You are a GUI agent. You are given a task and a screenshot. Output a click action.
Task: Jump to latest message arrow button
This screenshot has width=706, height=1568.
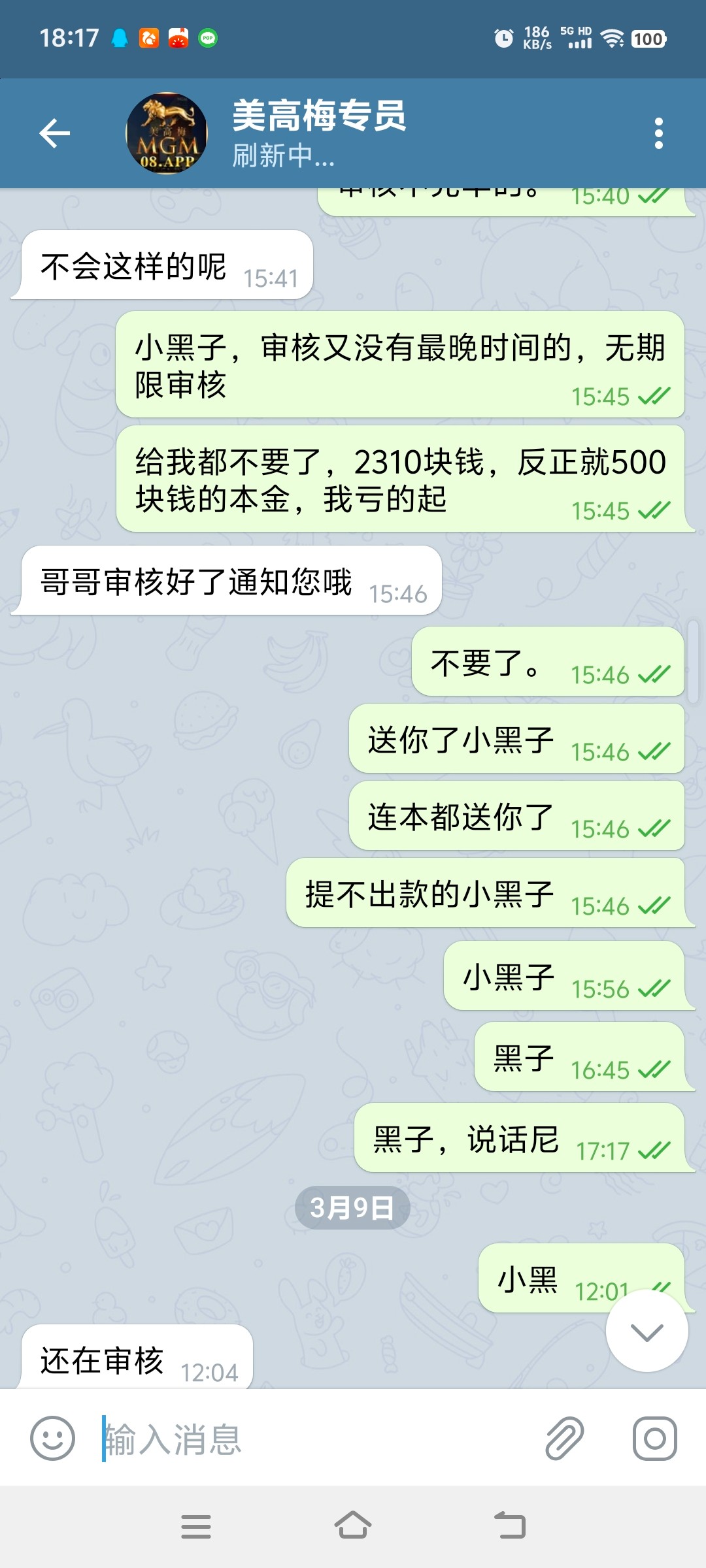click(x=647, y=1331)
